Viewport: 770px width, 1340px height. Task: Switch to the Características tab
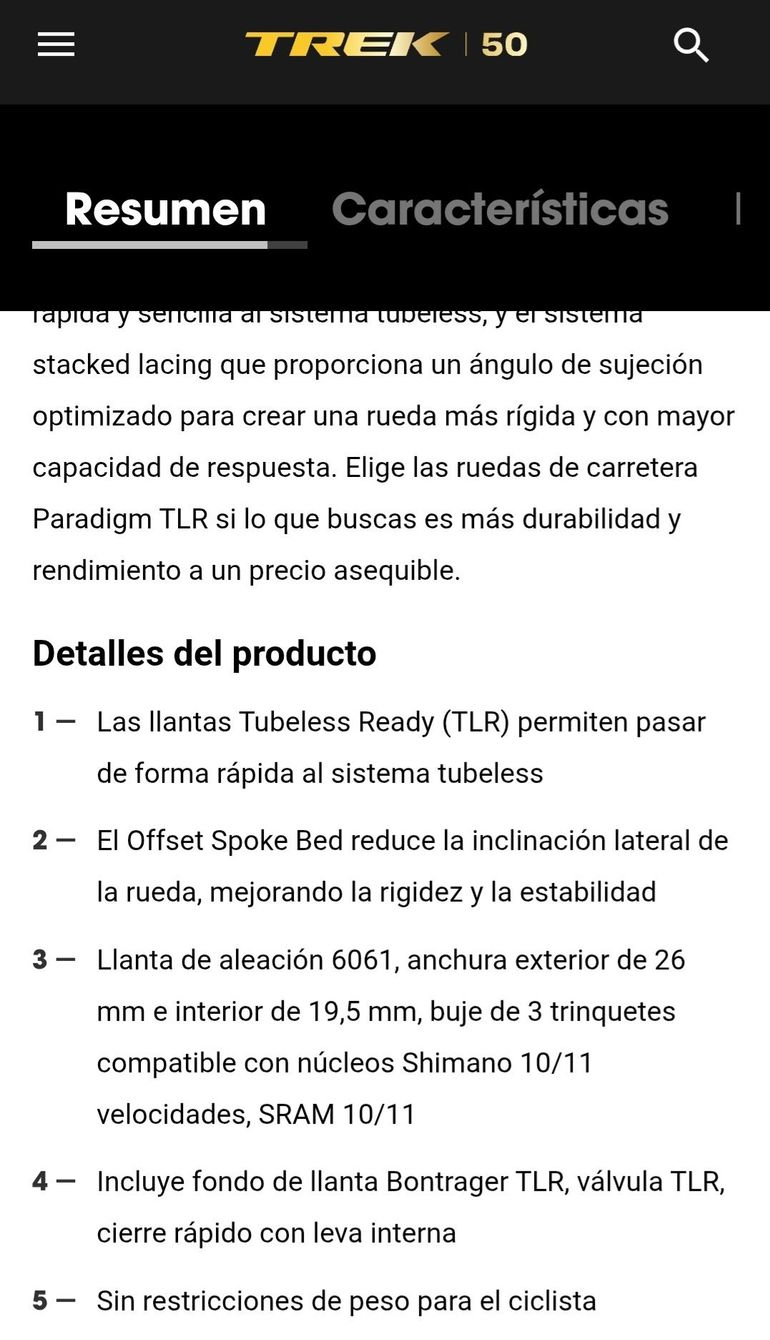(x=500, y=209)
